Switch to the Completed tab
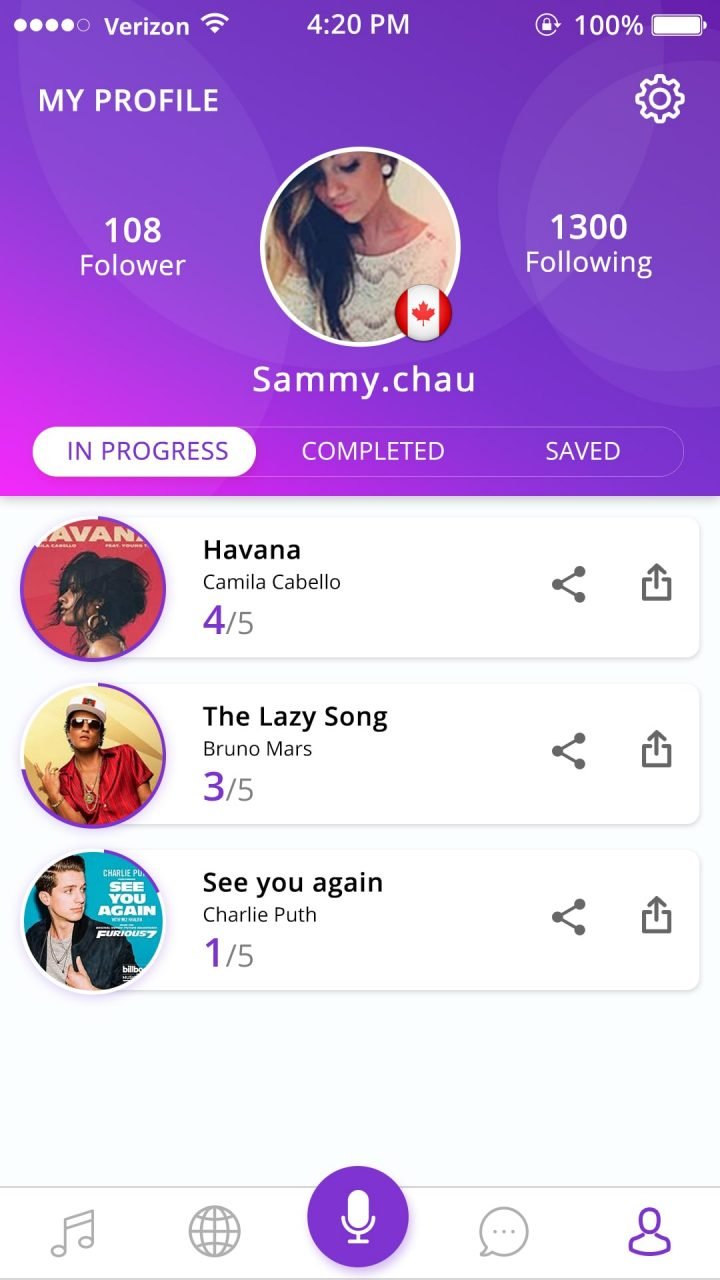The height and width of the screenshot is (1280, 720). (373, 451)
